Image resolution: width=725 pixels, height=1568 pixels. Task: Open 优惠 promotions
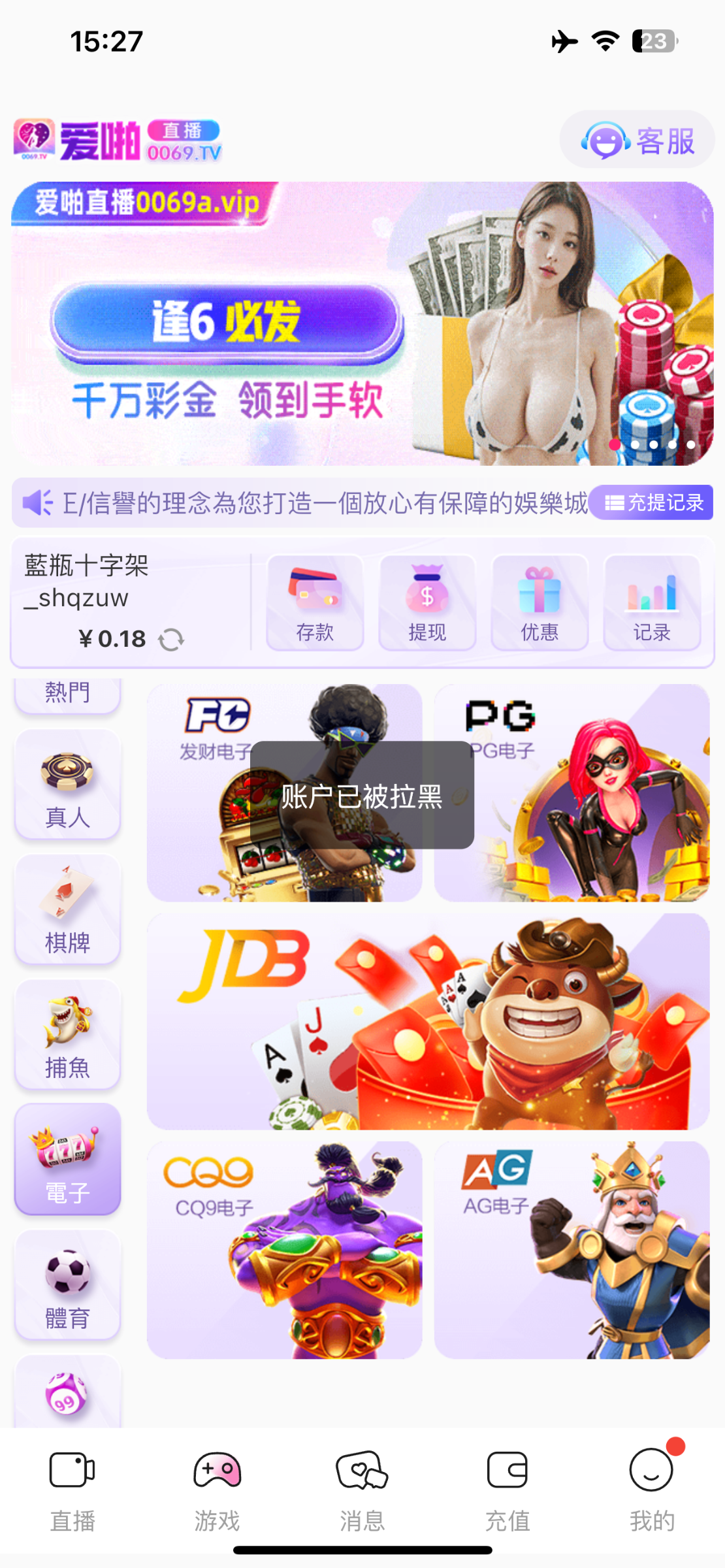click(x=540, y=602)
